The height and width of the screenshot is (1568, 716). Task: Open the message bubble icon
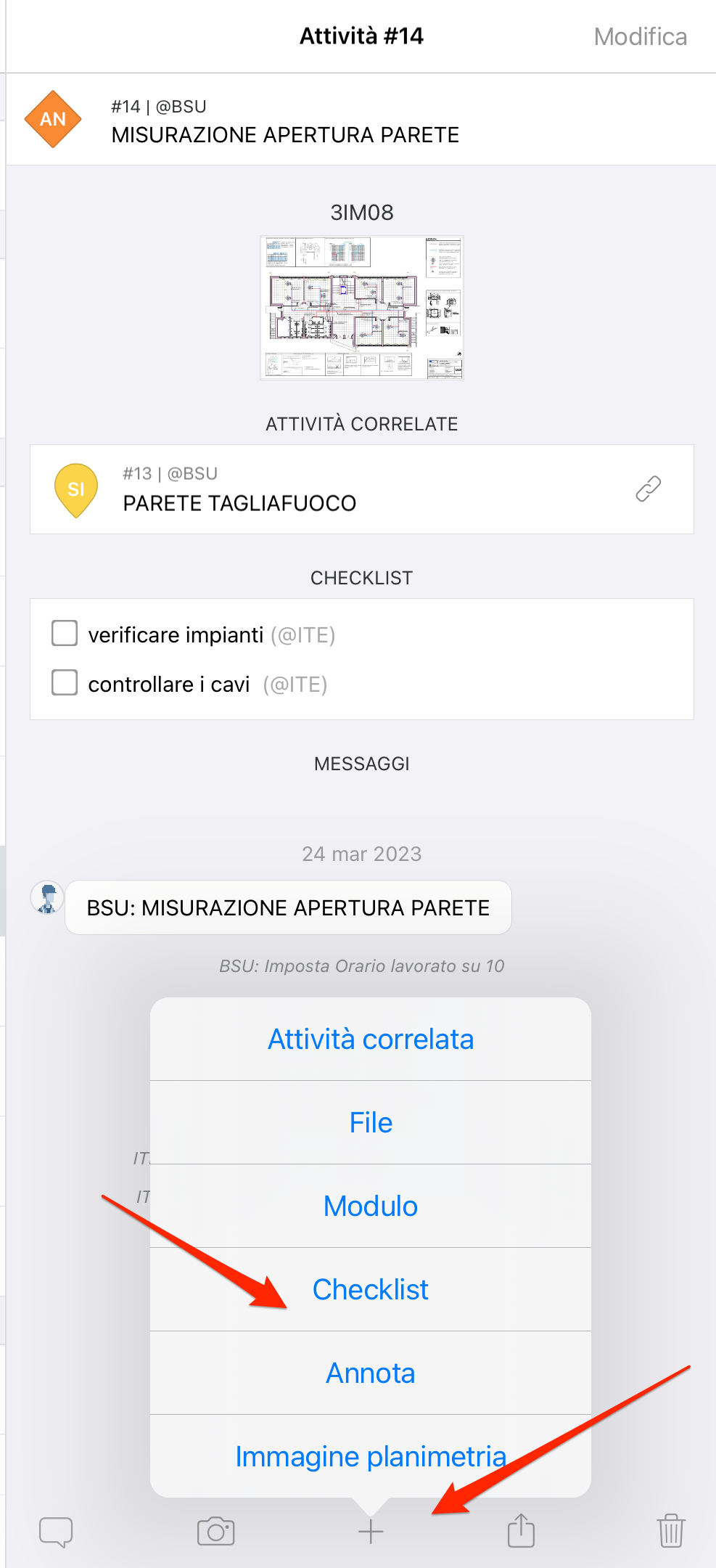(56, 1532)
